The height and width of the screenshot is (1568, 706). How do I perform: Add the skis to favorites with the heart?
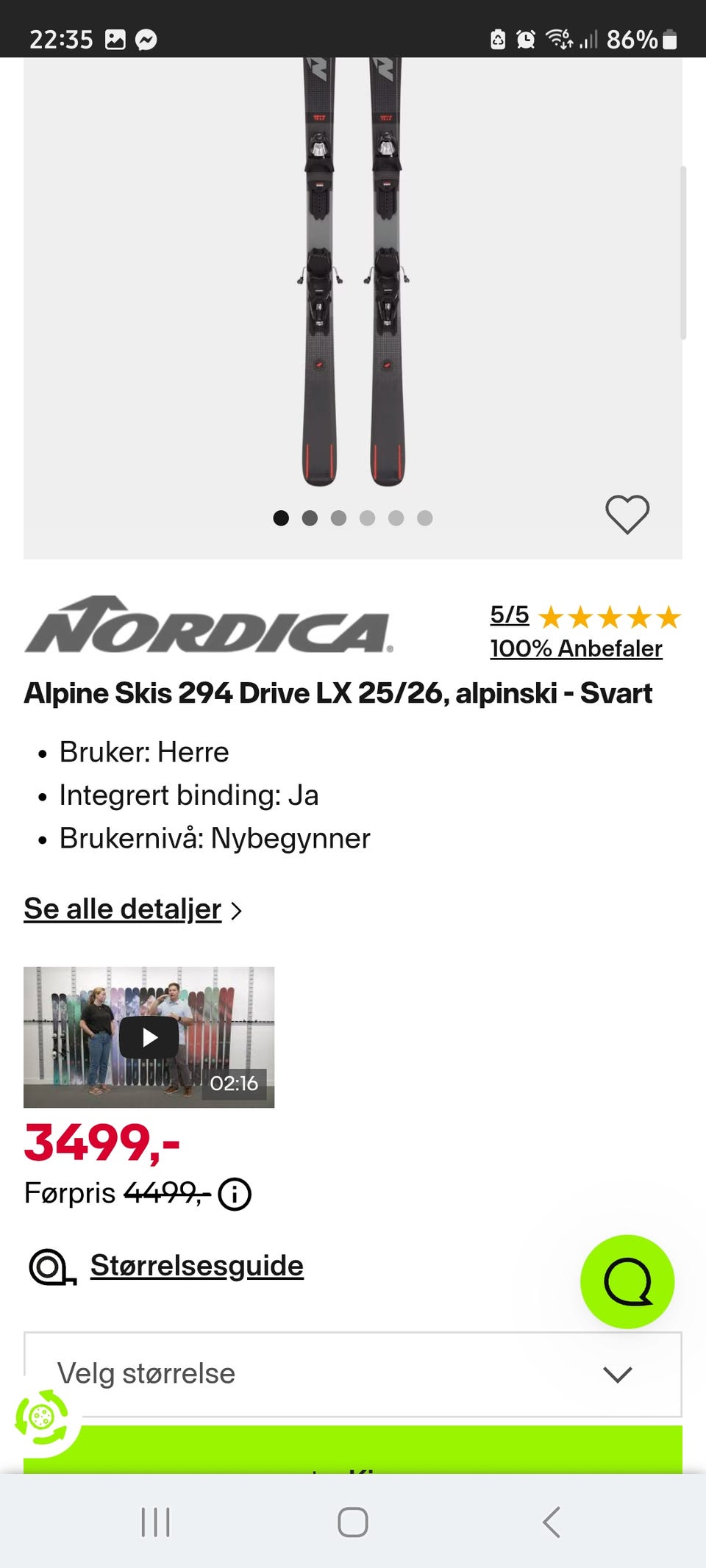point(627,515)
